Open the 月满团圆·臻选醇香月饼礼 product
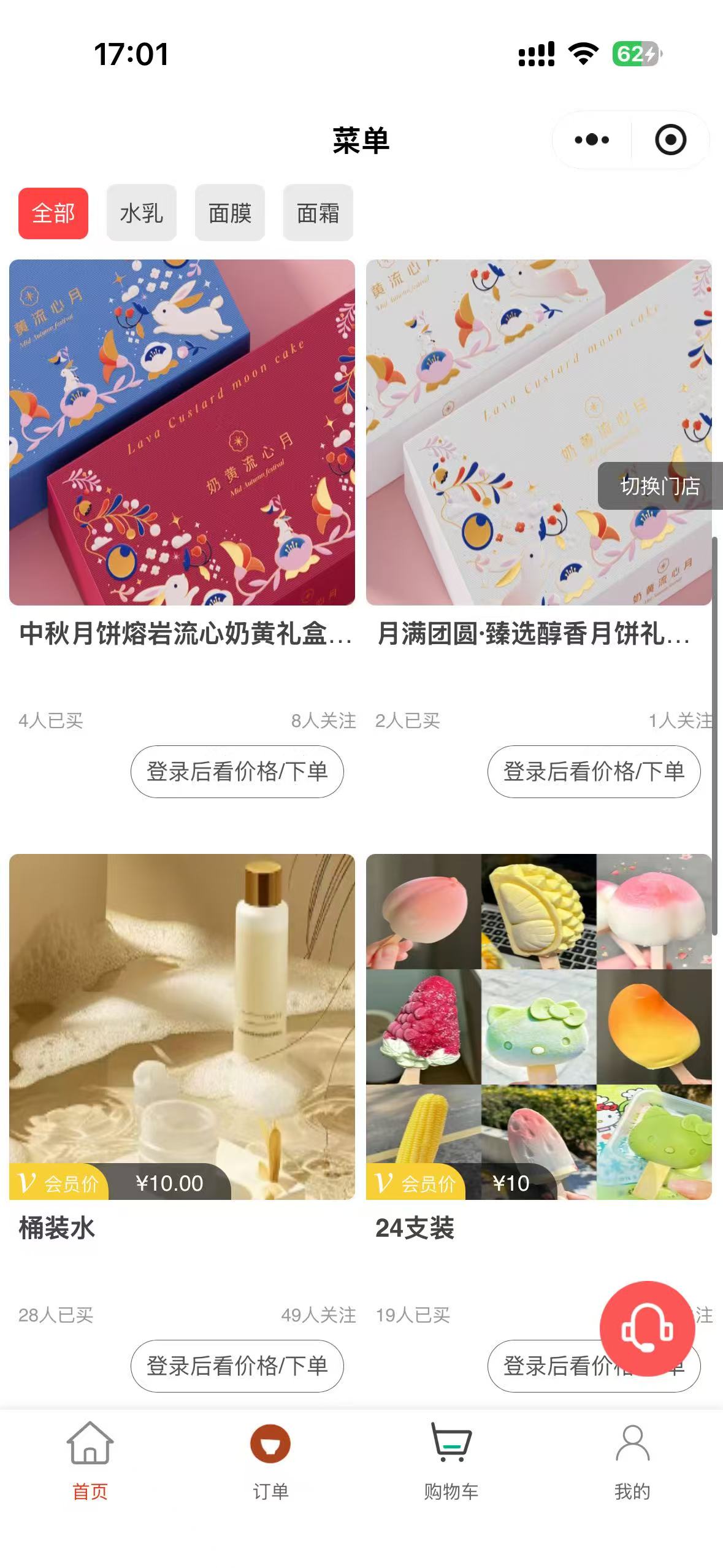The height and width of the screenshot is (1568, 723). [538, 432]
